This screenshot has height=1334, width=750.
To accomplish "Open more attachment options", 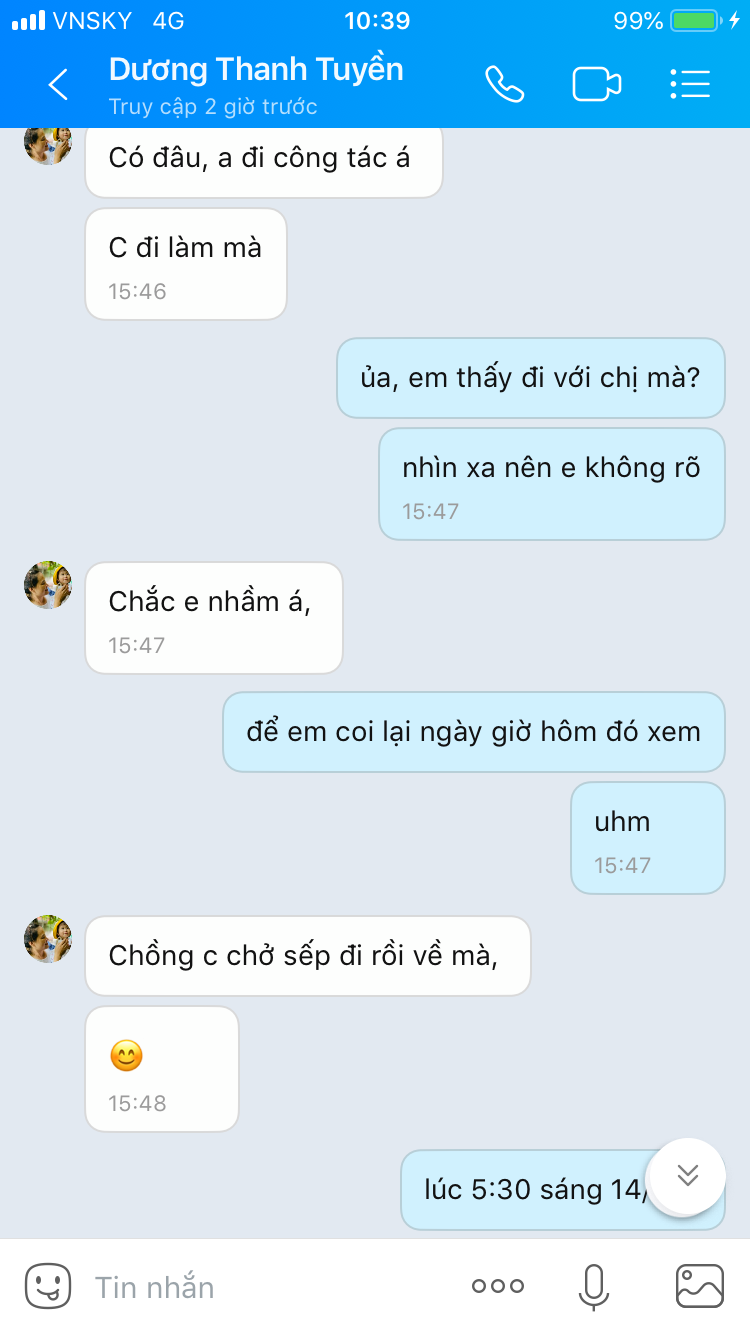I will [x=497, y=1287].
